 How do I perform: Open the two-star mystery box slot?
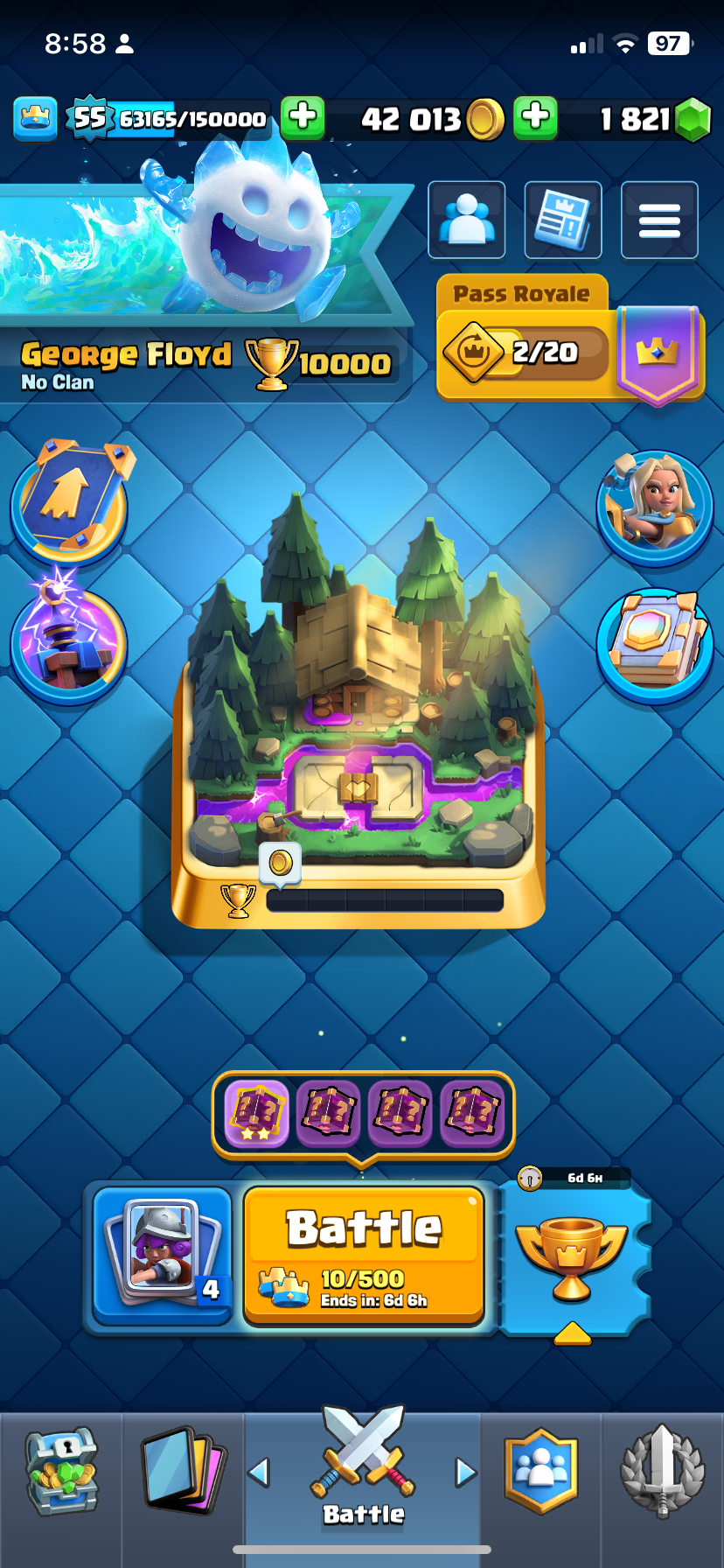256,1113
